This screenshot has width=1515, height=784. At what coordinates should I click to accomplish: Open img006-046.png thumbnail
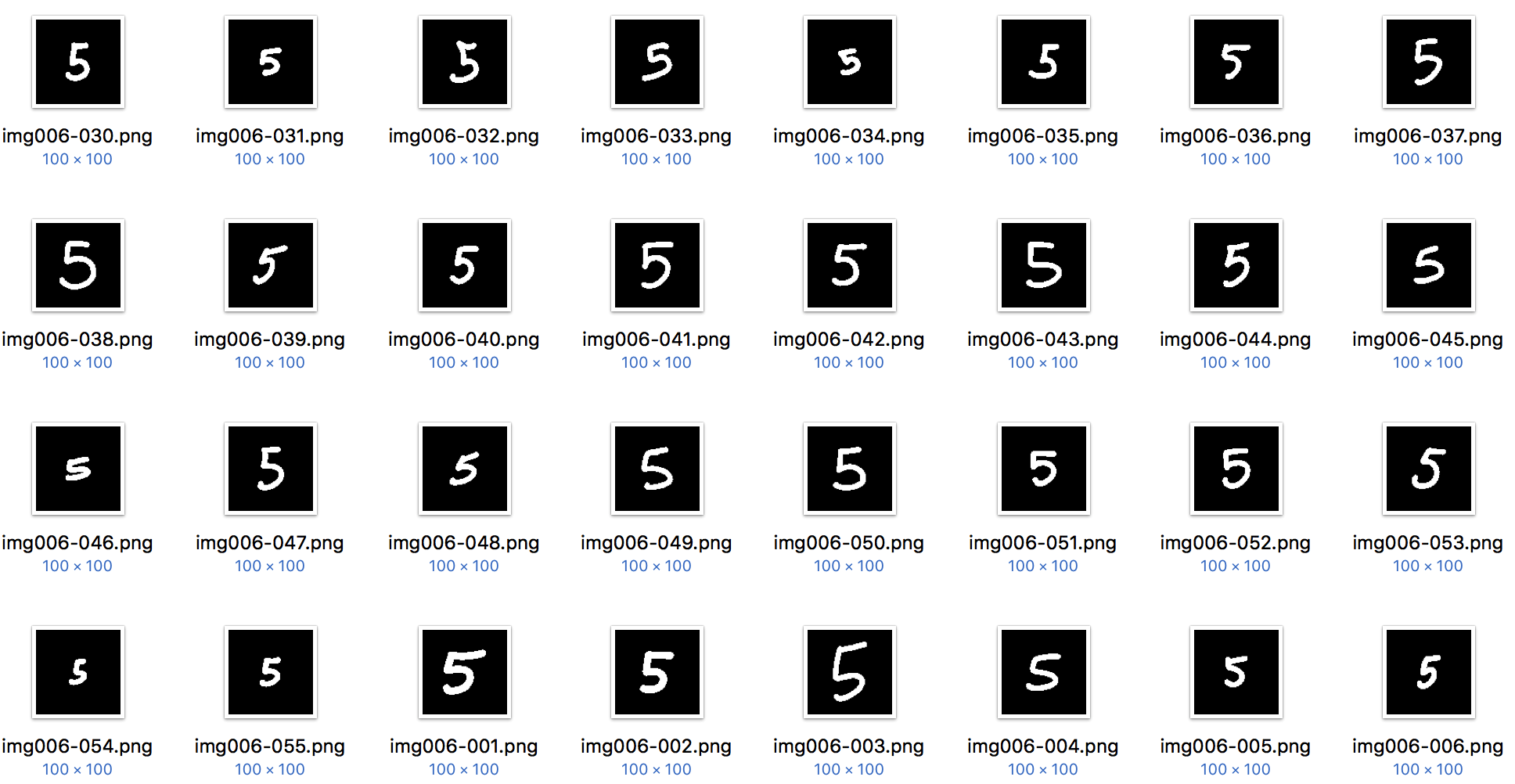78,469
